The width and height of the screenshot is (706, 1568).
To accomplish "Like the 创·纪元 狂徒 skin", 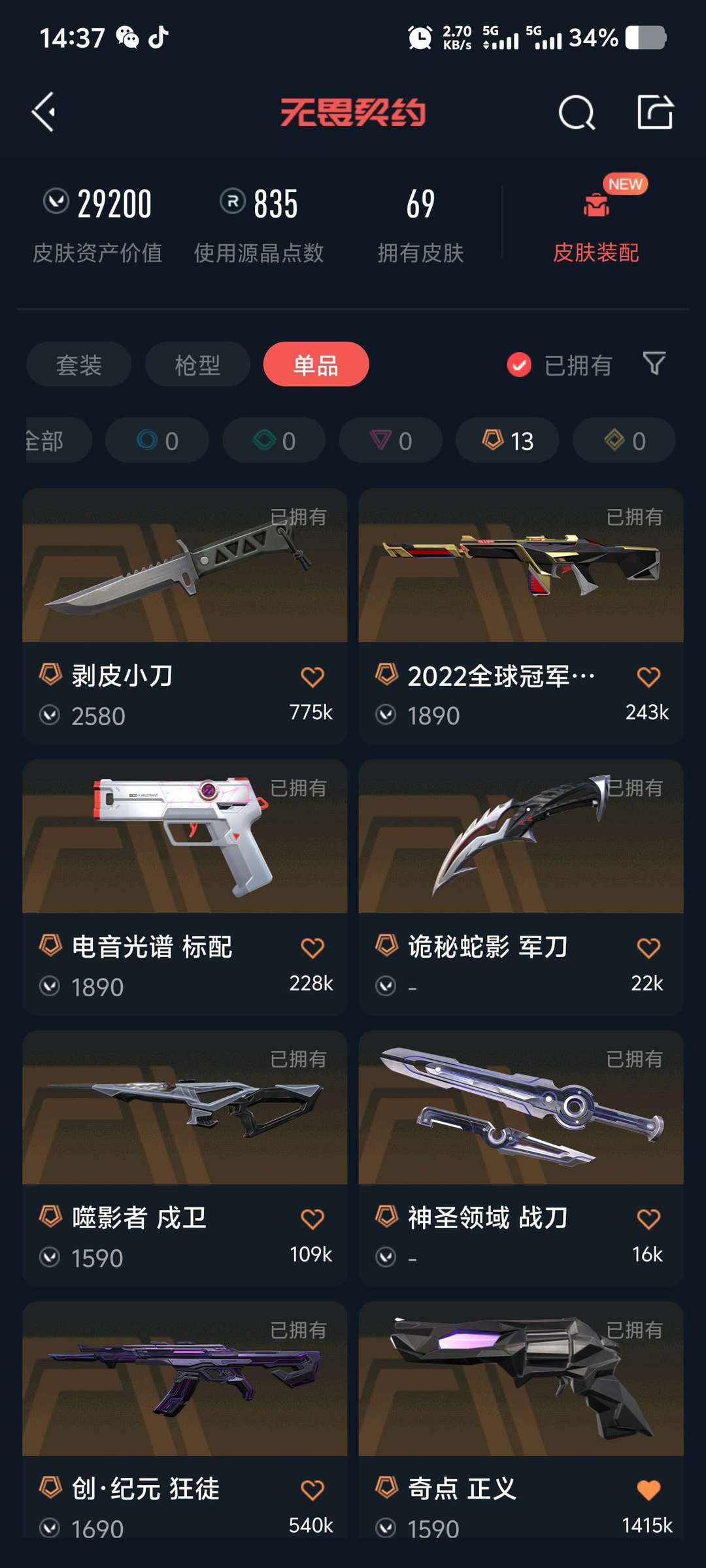I will [x=312, y=1490].
